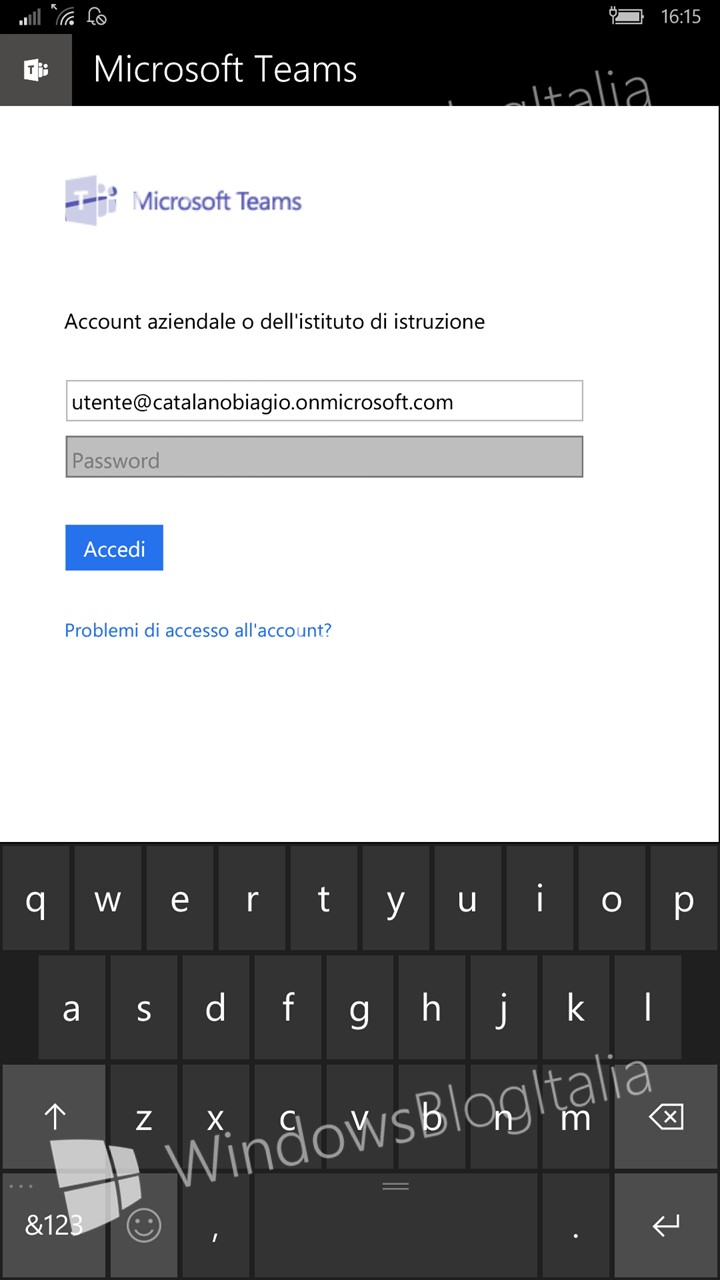Tap the Accedi sign-in button
Image resolution: width=720 pixels, height=1280 pixels.
tap(114, 548)
